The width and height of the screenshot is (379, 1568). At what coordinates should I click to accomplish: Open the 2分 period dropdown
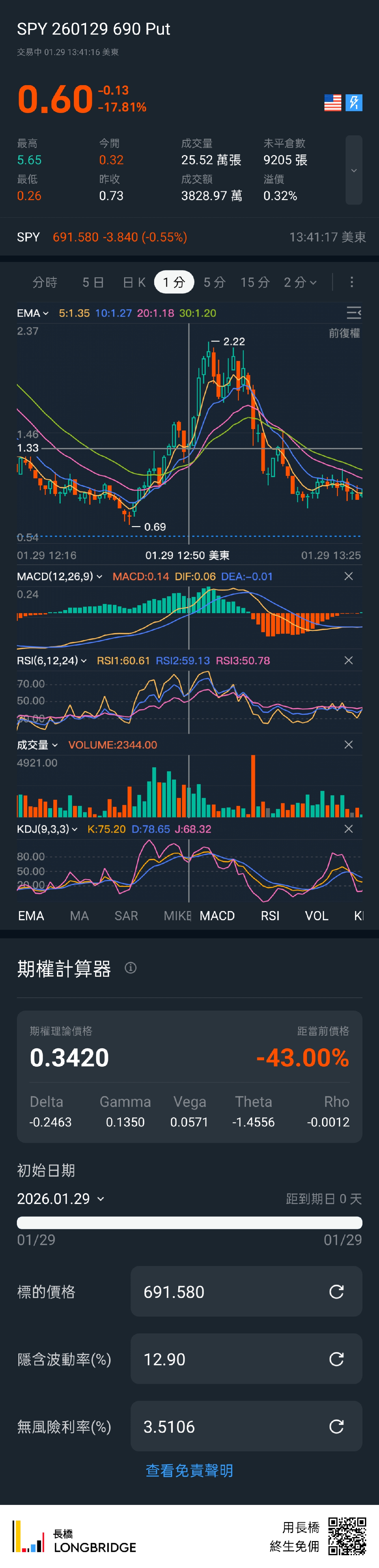click(300, 282)
